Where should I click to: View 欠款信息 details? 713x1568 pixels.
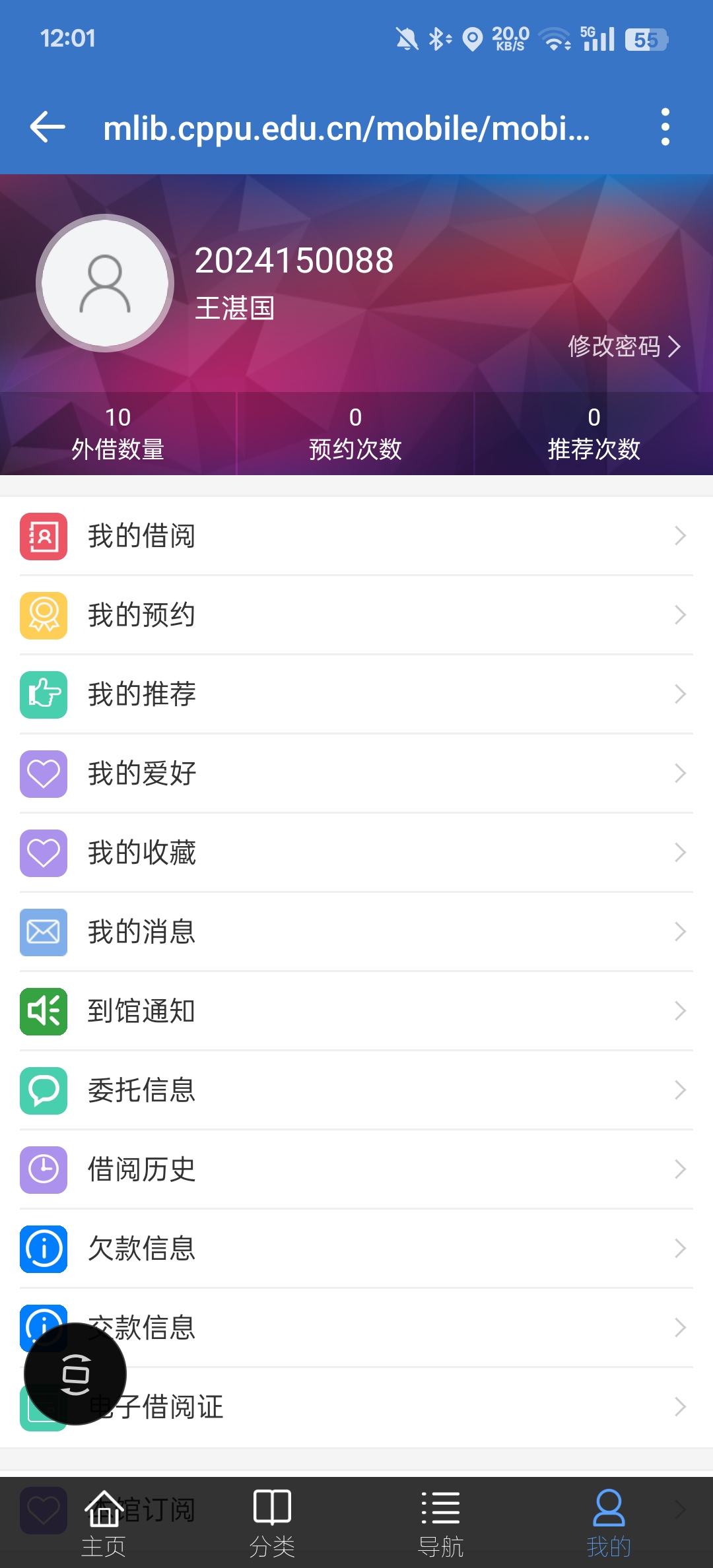[x=356, y=1249]
